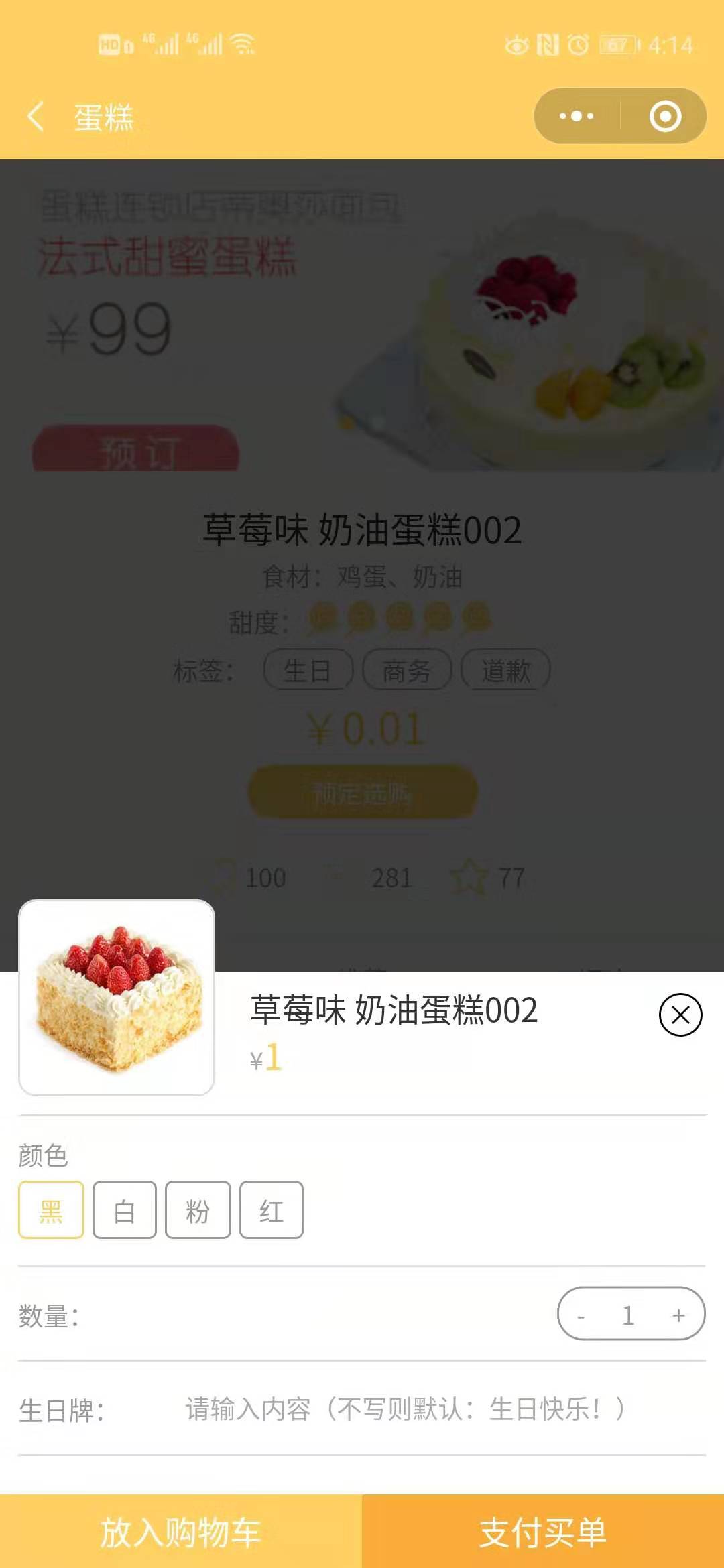Select the 黑 color option

52,1210
